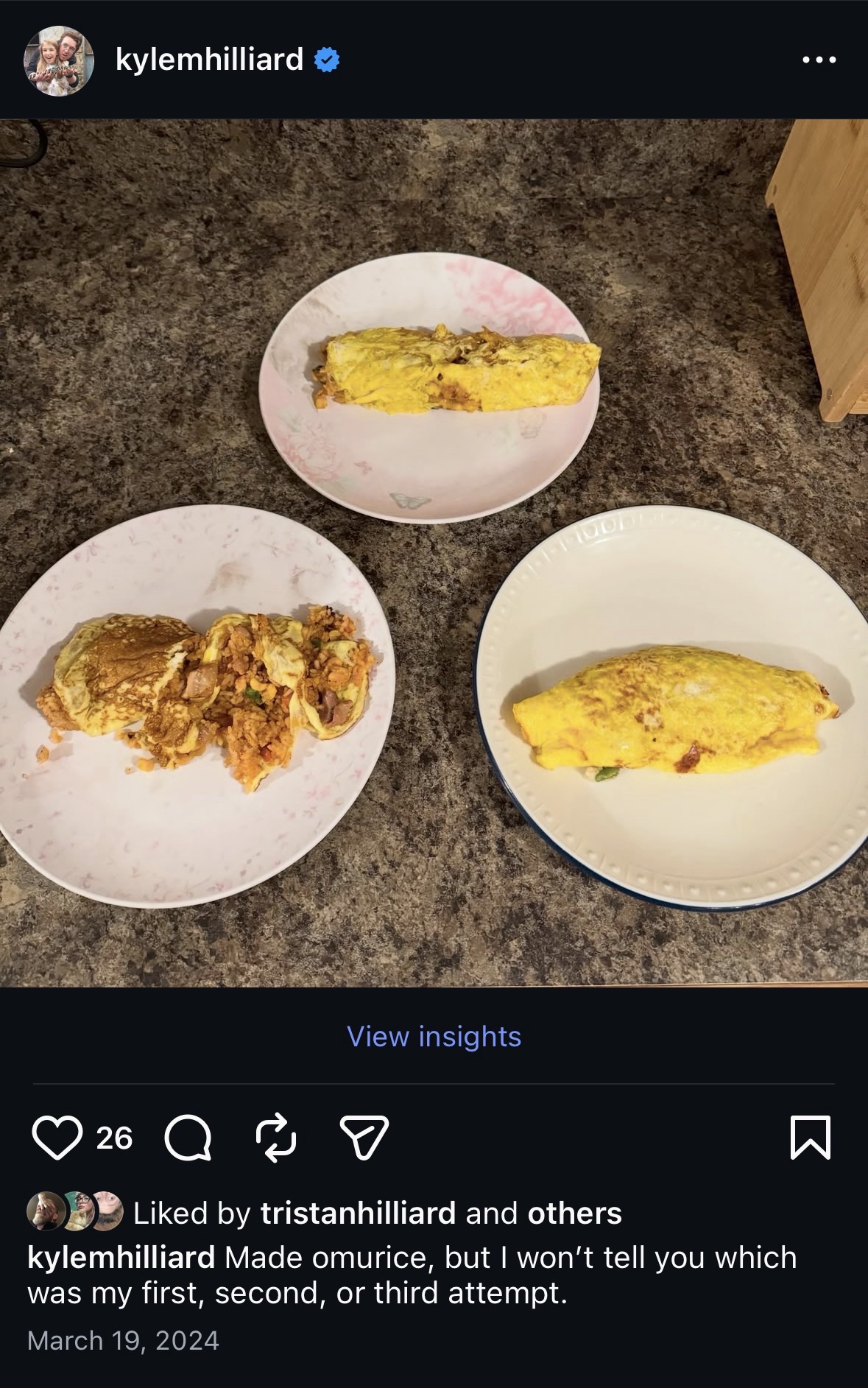Image resolution: width=868 pixels, height=1388 pixels.
Task: Open kylemhilliard's profile picture in the header
Action: click(x=59, y=60)
